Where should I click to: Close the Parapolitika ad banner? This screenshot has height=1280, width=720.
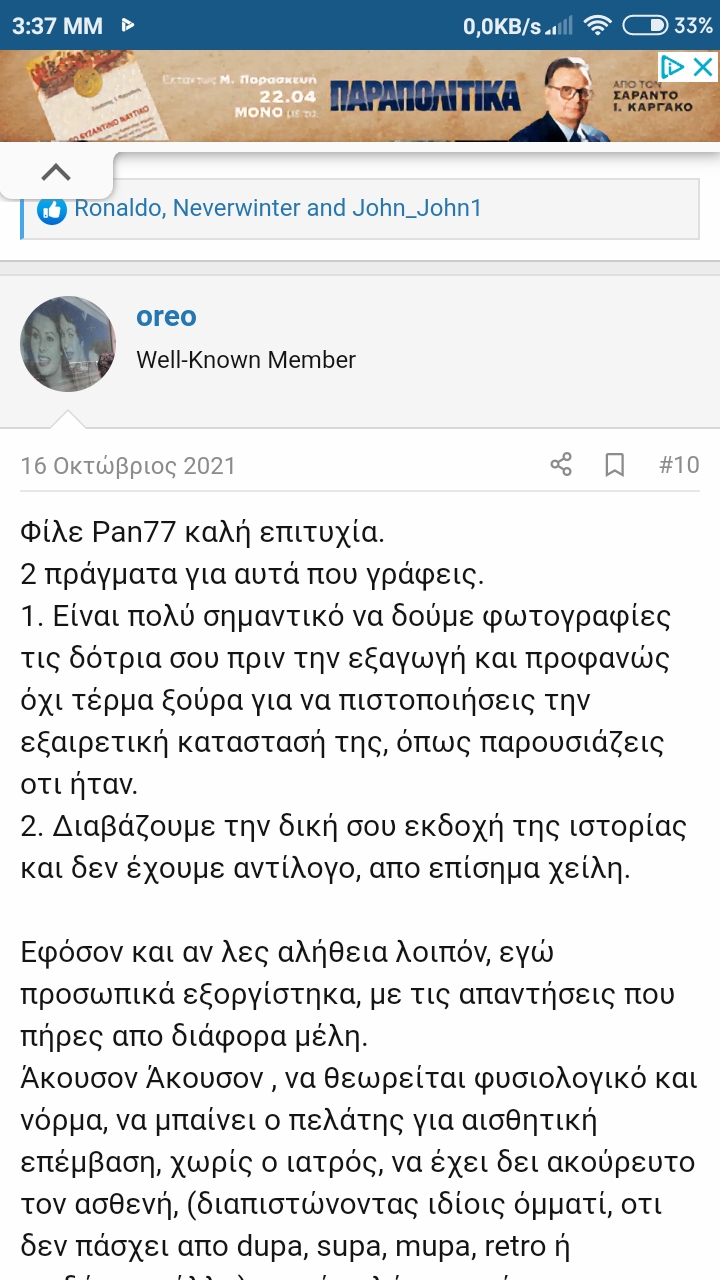704,67
